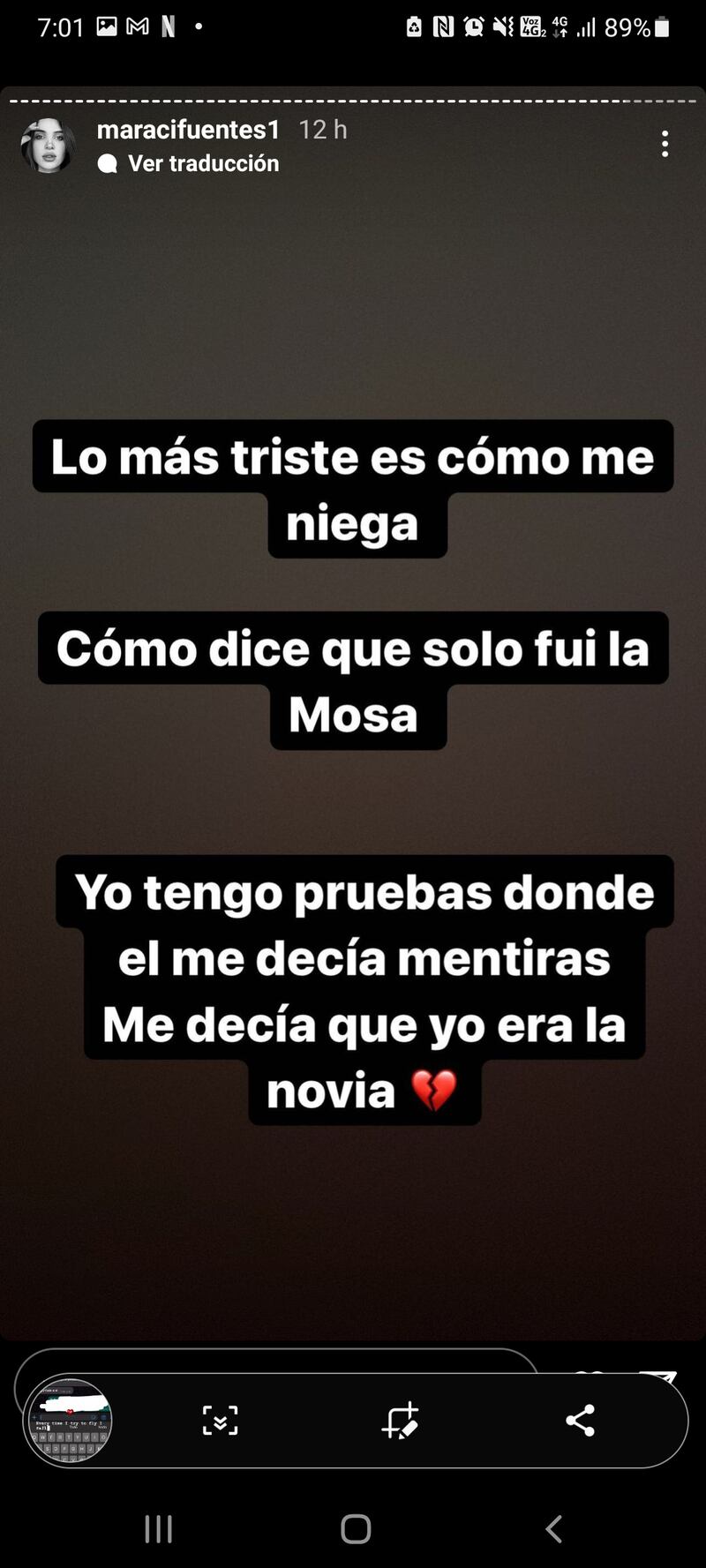Share the captured screenshot

[580, 1421]
